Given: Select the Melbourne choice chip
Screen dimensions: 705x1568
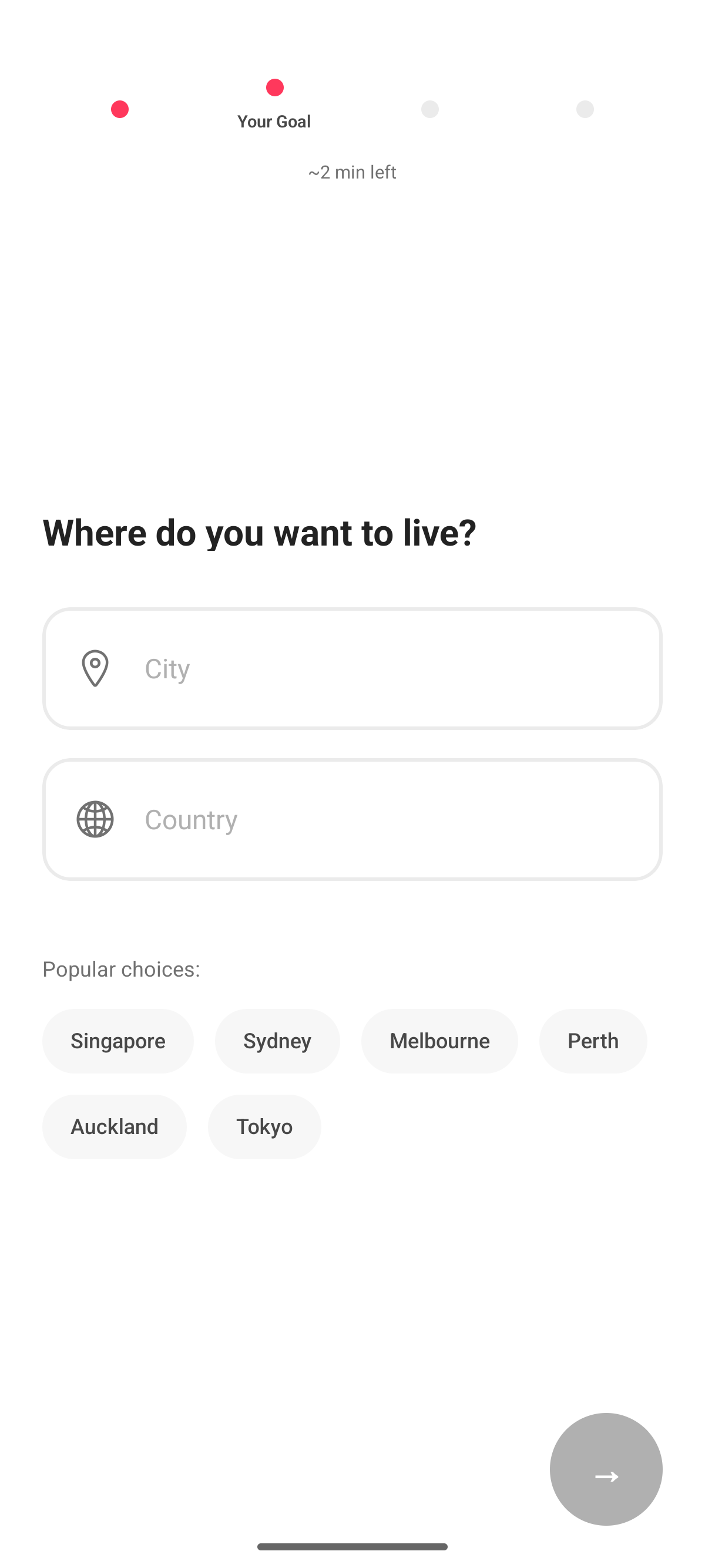Looking at the screenshot, I should pyautogui.click(x=439, y=1040).
